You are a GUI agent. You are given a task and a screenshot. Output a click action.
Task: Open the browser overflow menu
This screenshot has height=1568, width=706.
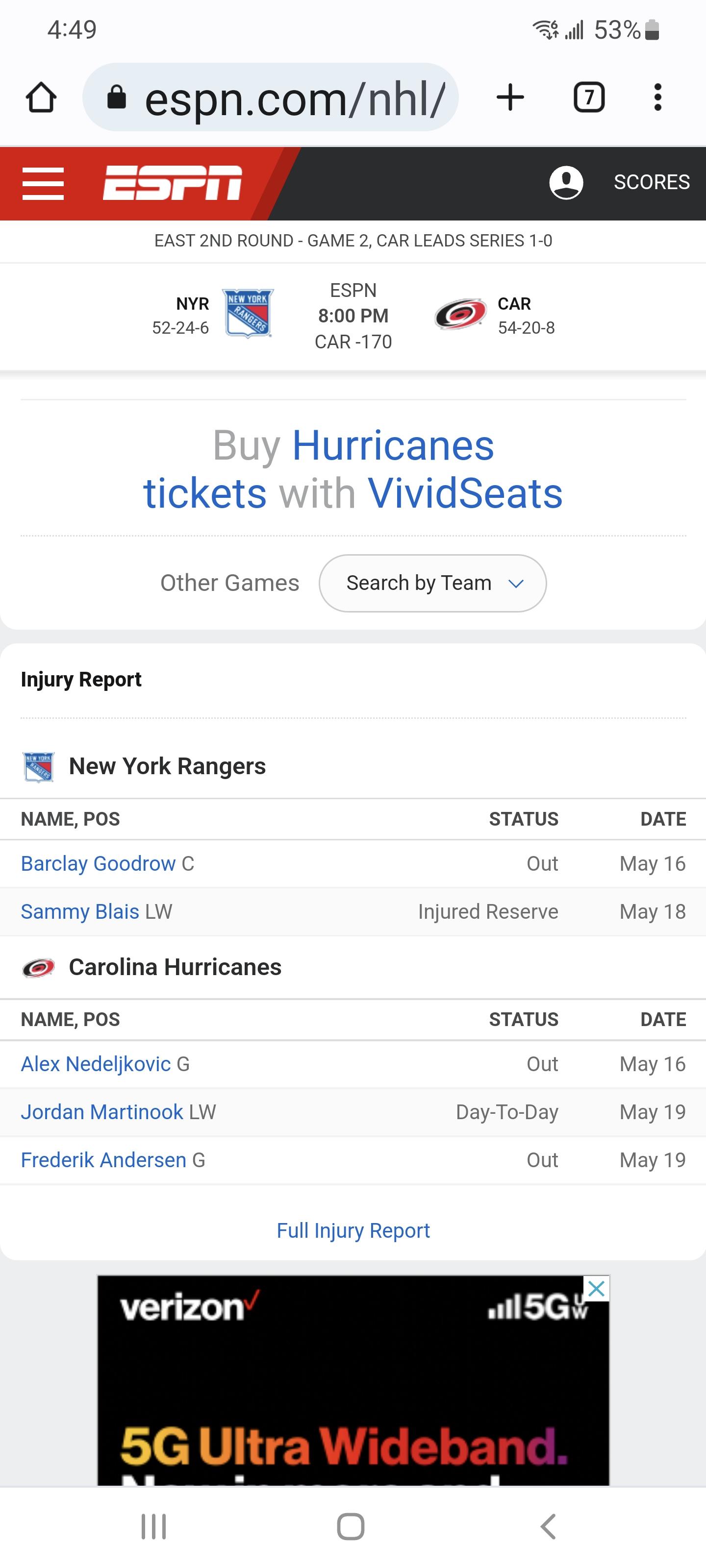(657, 98)
